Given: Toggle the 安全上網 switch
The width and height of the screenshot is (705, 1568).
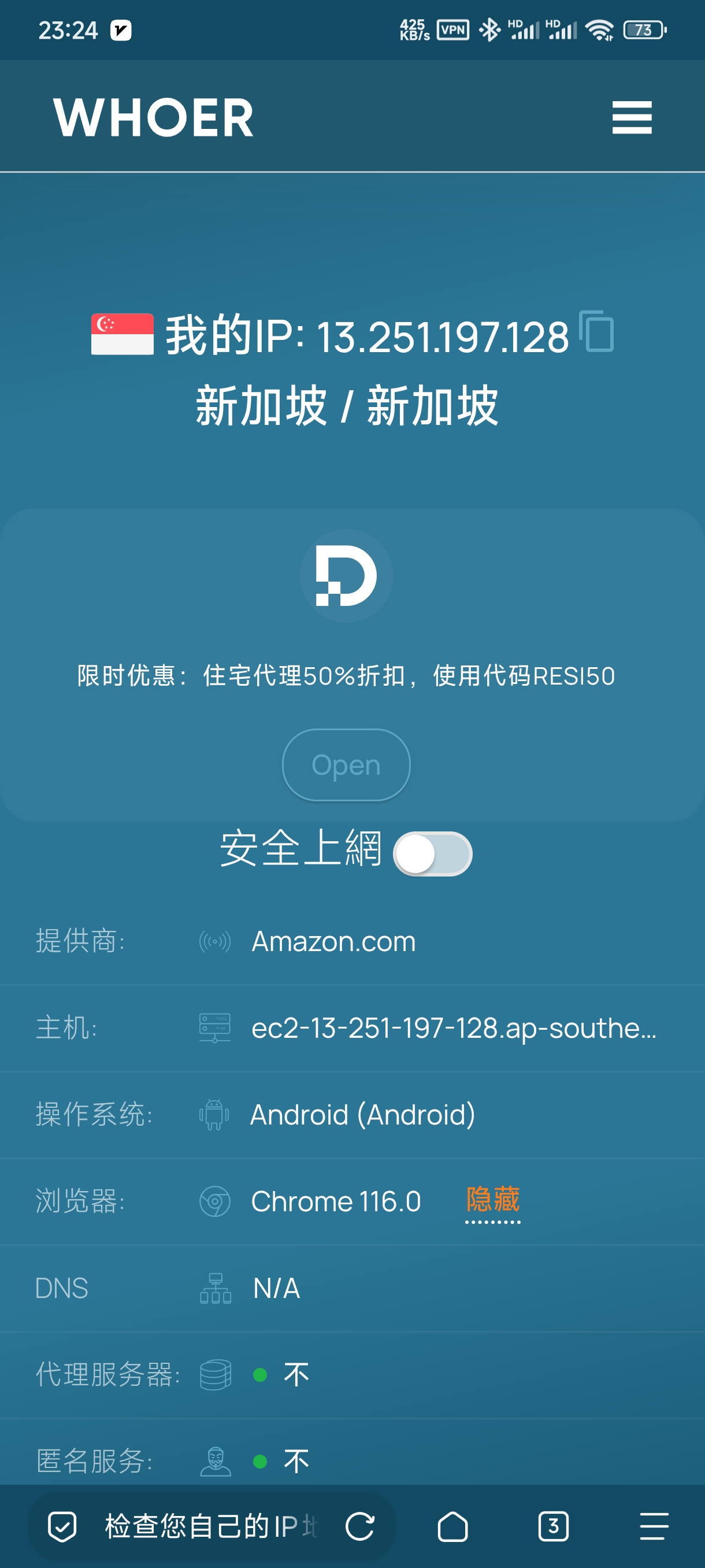Looking at the screenshot, I should point(432,853).
